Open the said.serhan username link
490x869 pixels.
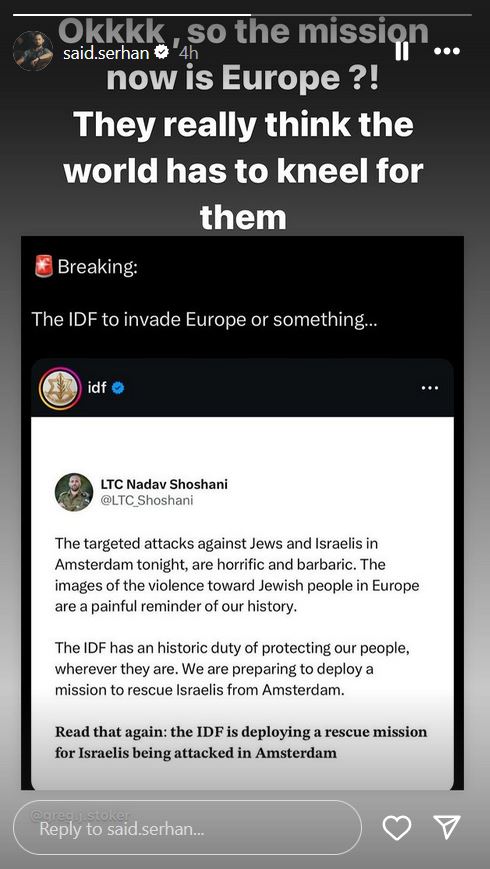106,53
